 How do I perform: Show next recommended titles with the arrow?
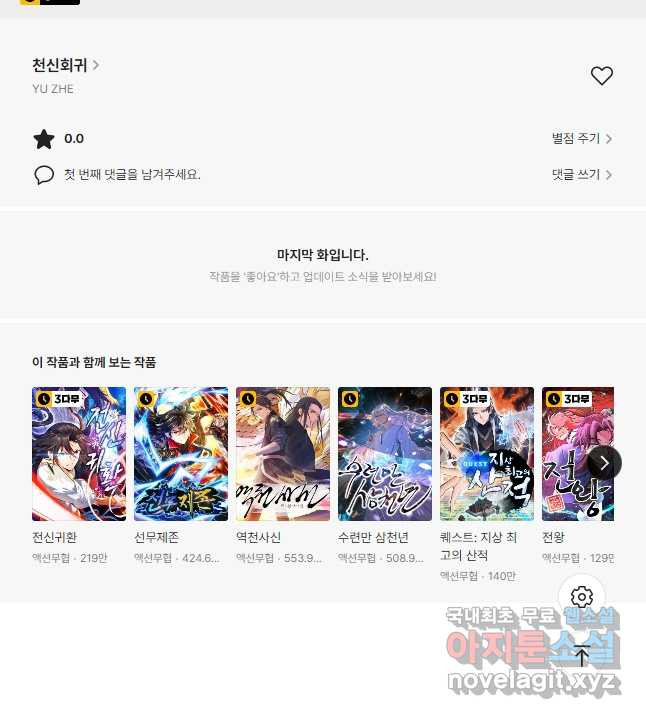(x=604, y=462)
